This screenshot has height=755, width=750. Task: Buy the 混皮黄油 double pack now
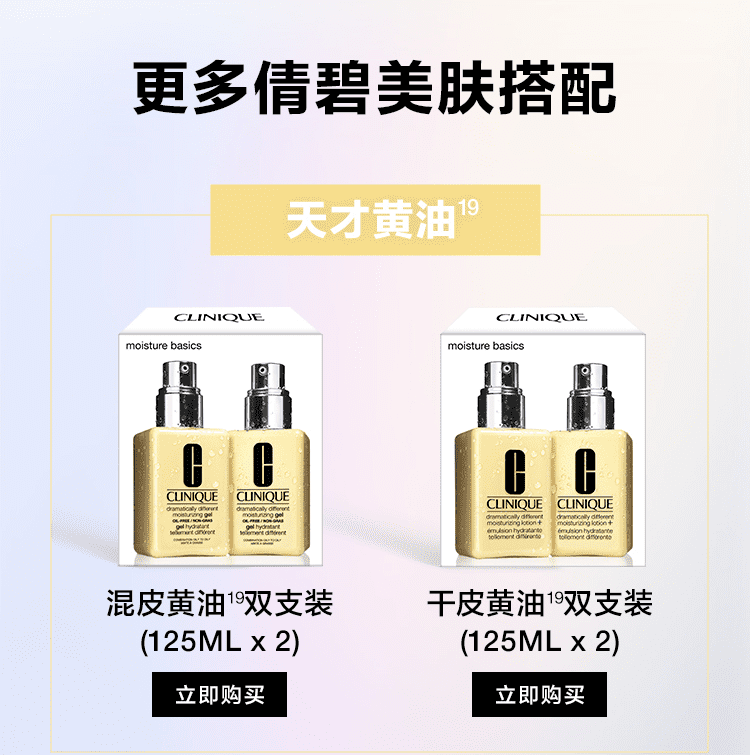click(x=219, y=695)
